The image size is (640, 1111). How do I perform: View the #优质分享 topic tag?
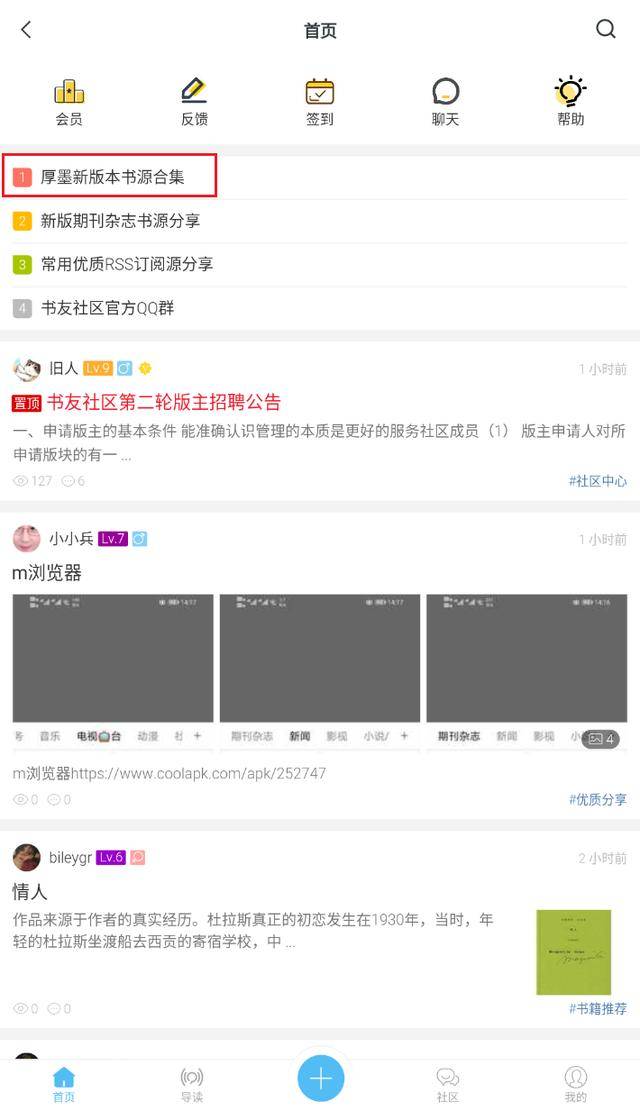pyautogui.click(x=598, y=799)
